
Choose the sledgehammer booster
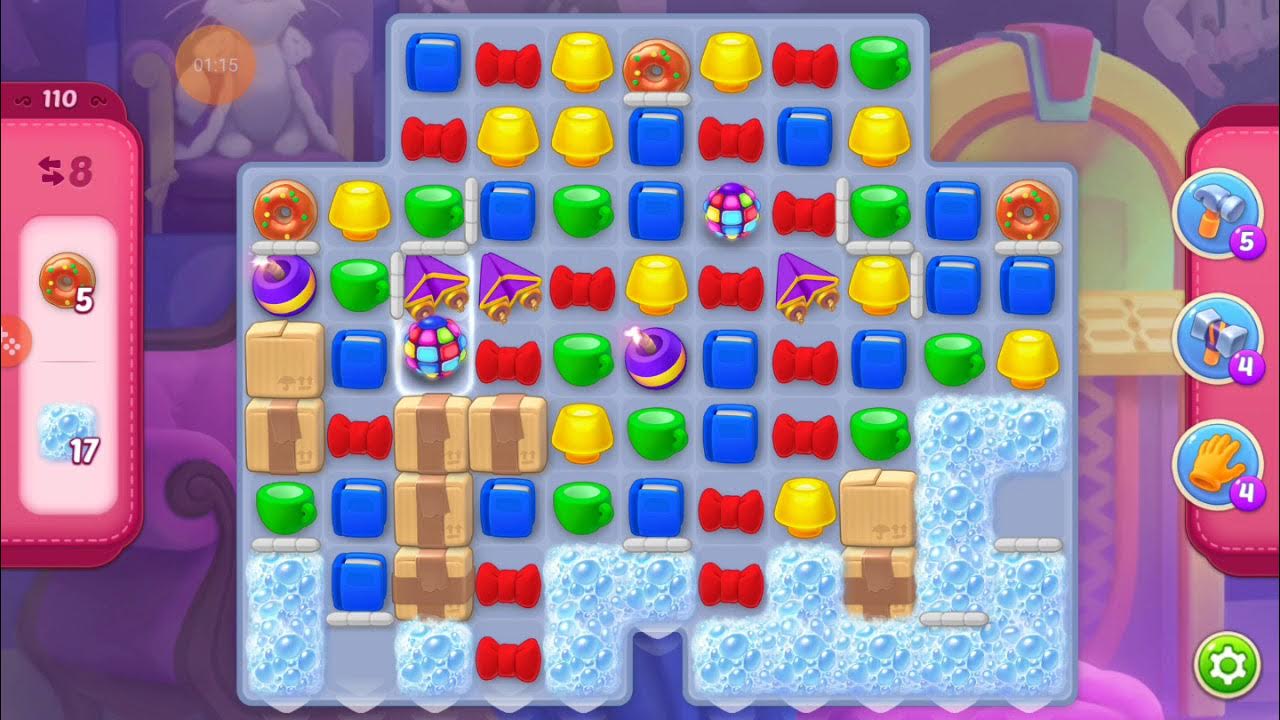coord(1217,339)
